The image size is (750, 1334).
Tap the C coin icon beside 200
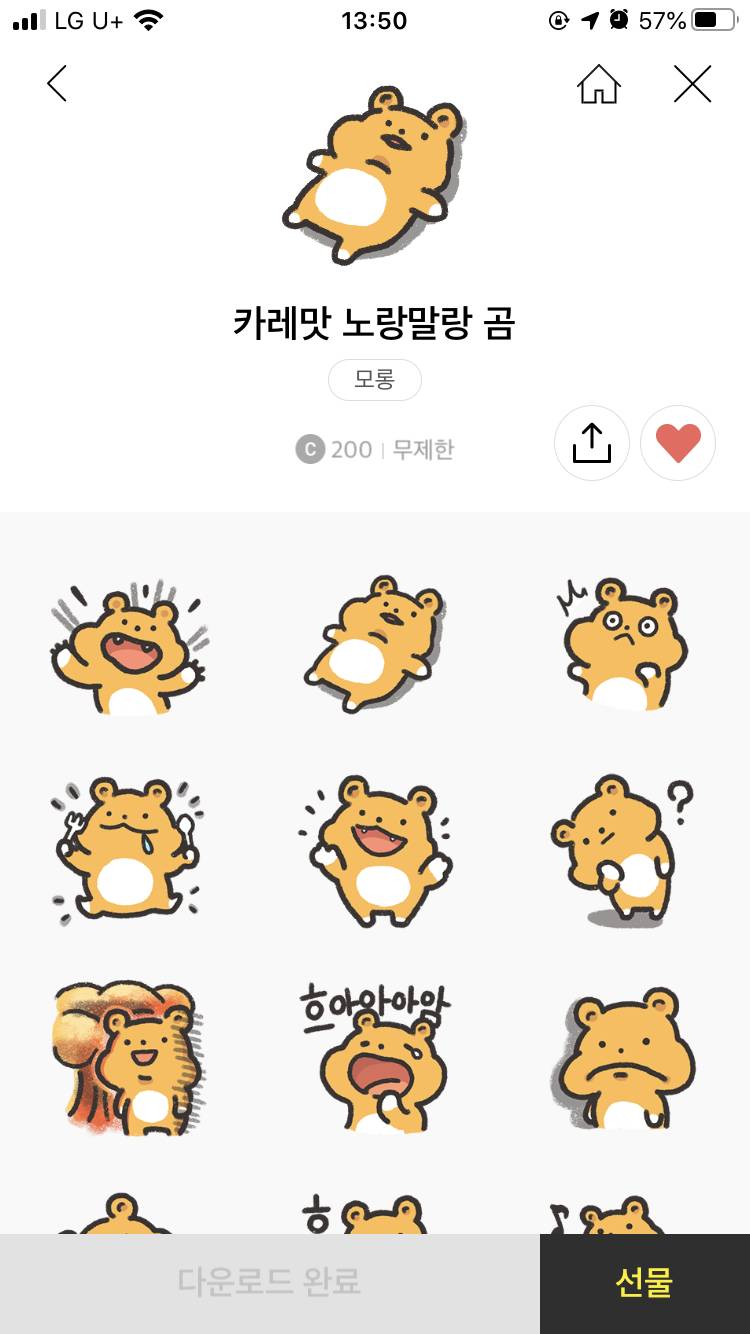coord(313,450)
